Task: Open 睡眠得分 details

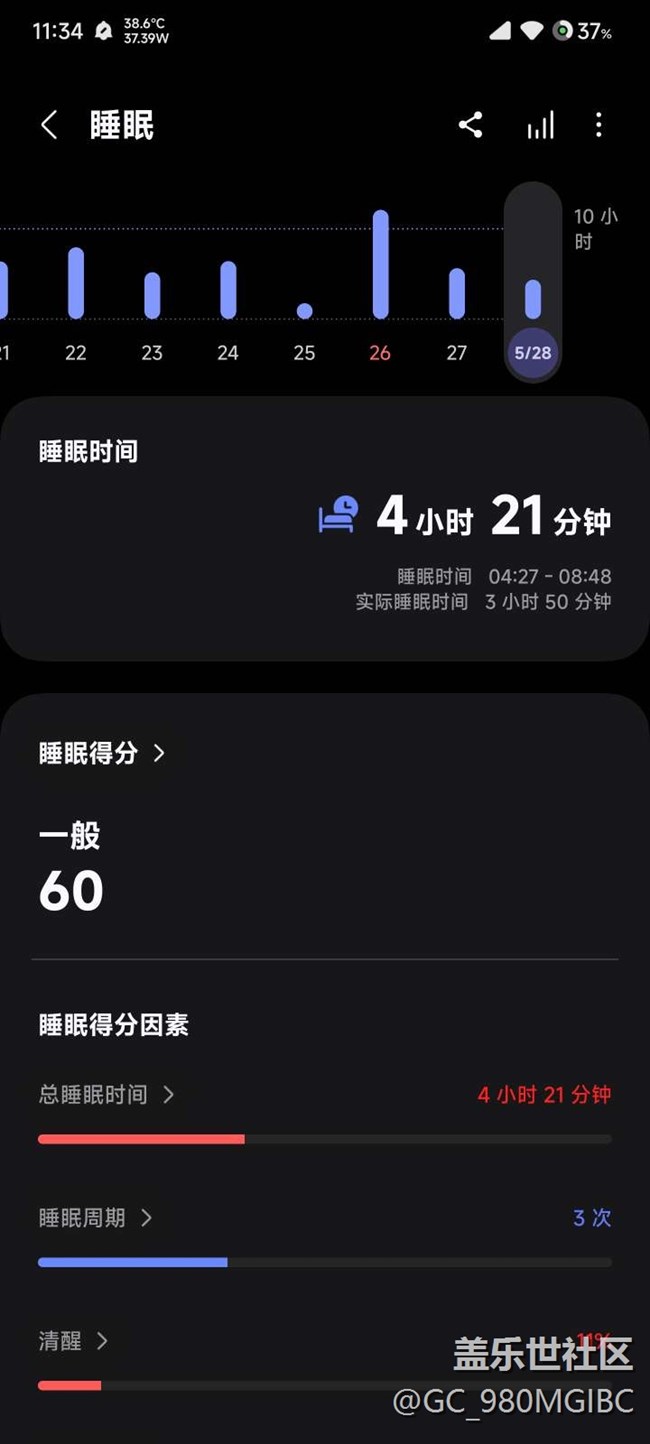Action: tap(102, 753)
